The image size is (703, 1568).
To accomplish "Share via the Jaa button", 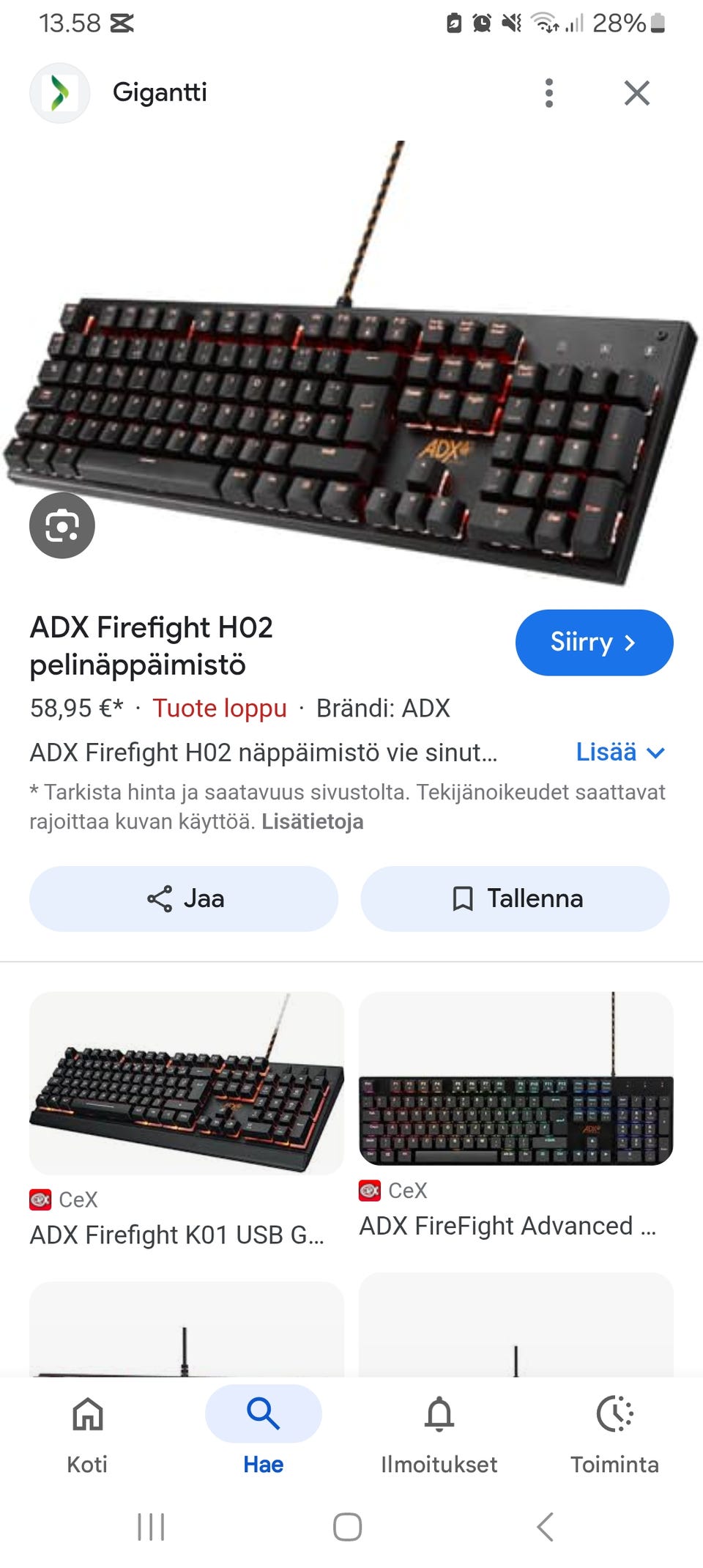I will 184,898.
